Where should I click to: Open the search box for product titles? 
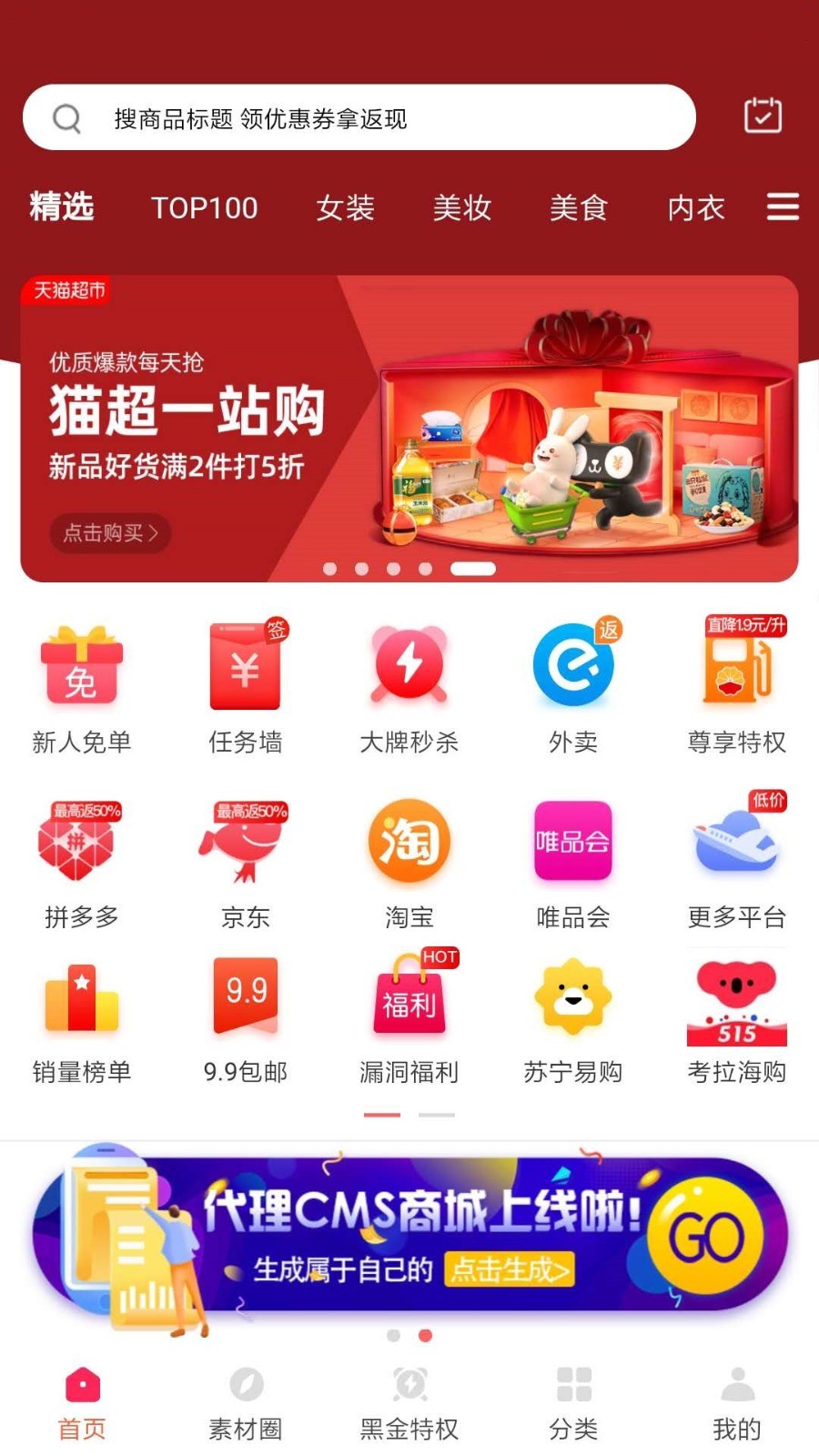click(x=359, y=118)
